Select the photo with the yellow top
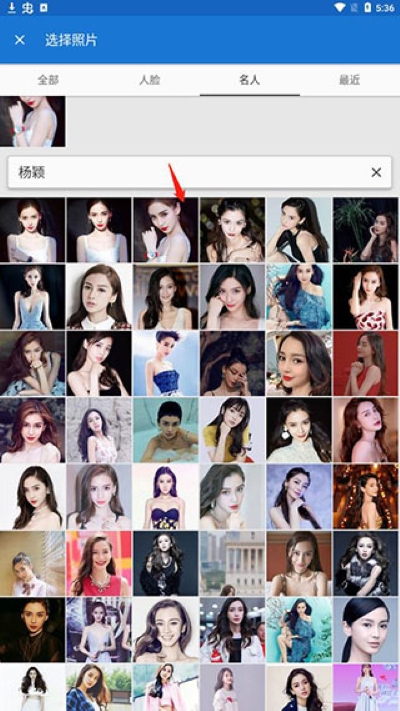The image size is (400, 711). point(233,430)
